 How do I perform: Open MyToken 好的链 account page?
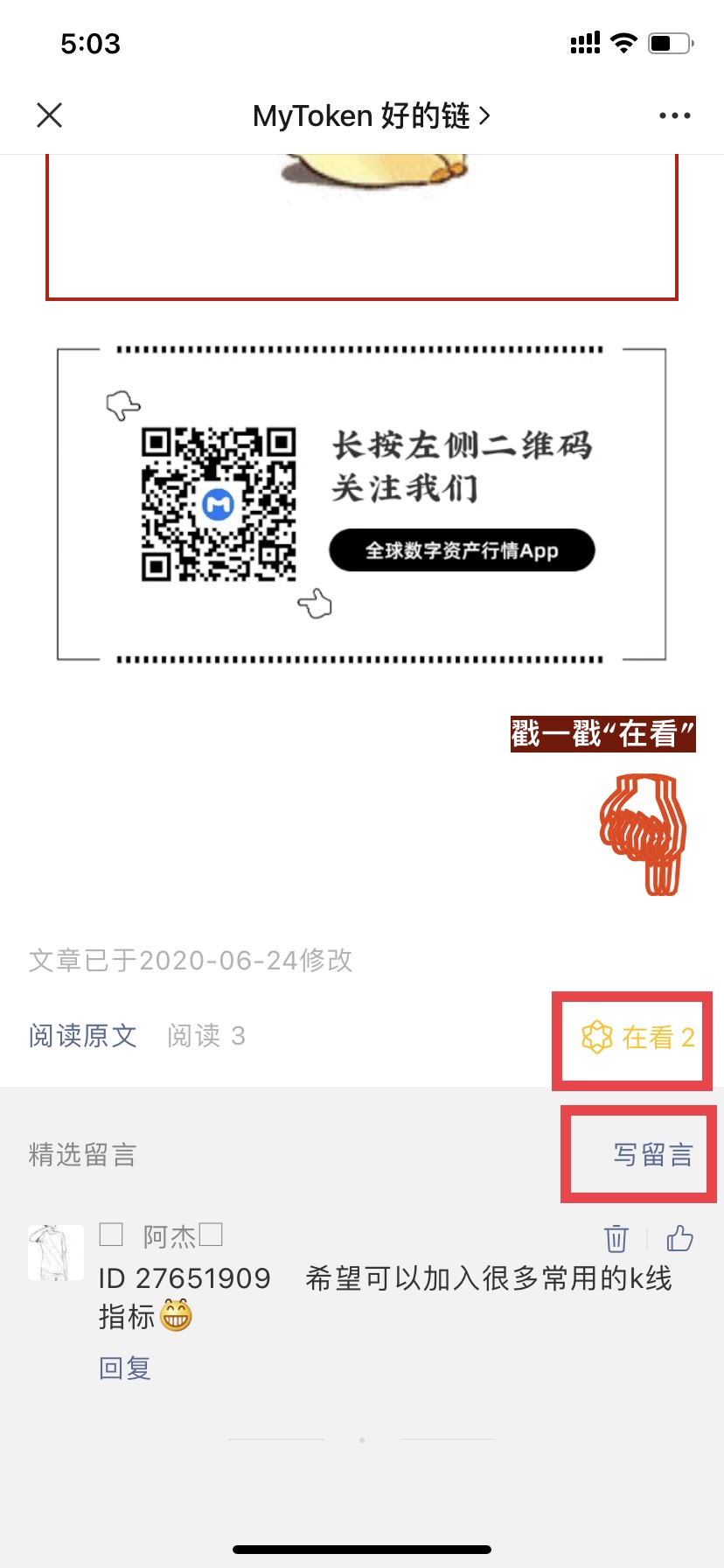point(371,115)
